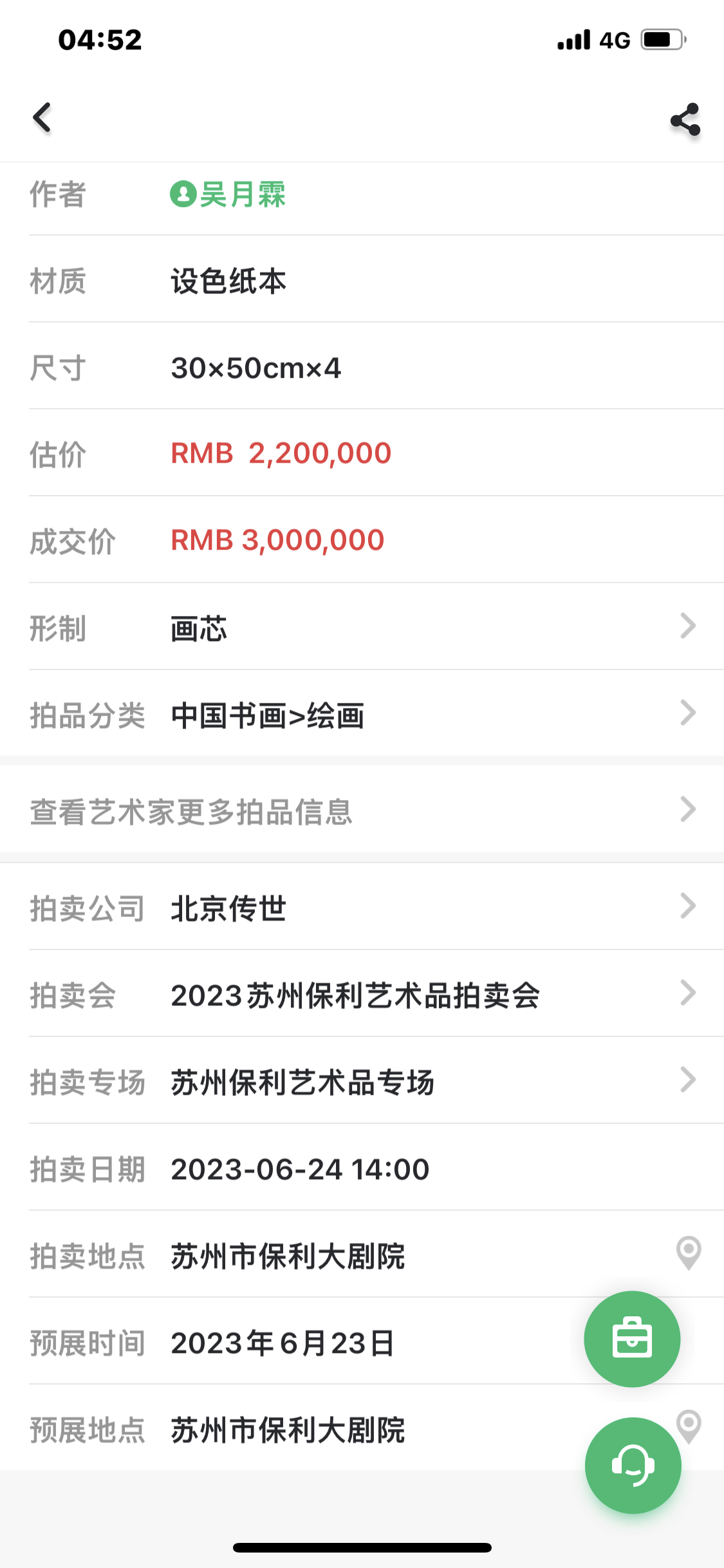The width and height of the screenshot is (724, 1568).
Task: Tap the green briefcase floating button
Action: coord(632,1339)
